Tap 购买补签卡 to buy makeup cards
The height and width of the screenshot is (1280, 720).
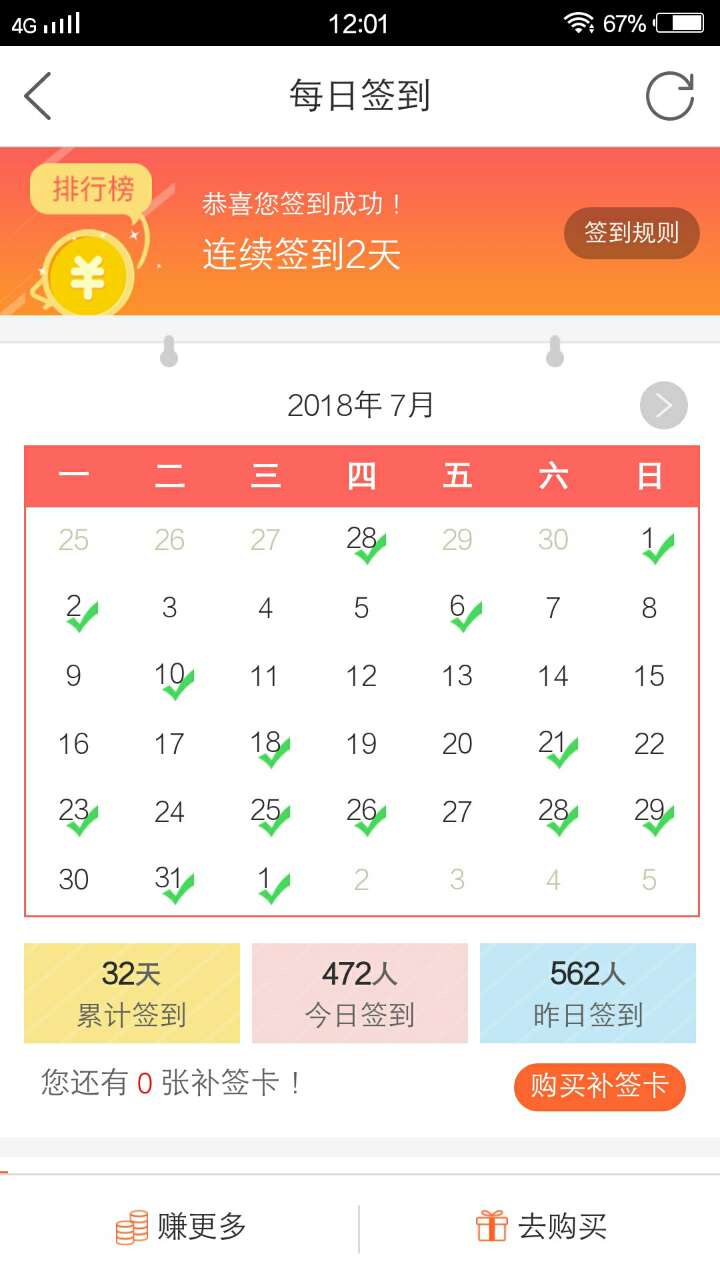coord(600,1086)
